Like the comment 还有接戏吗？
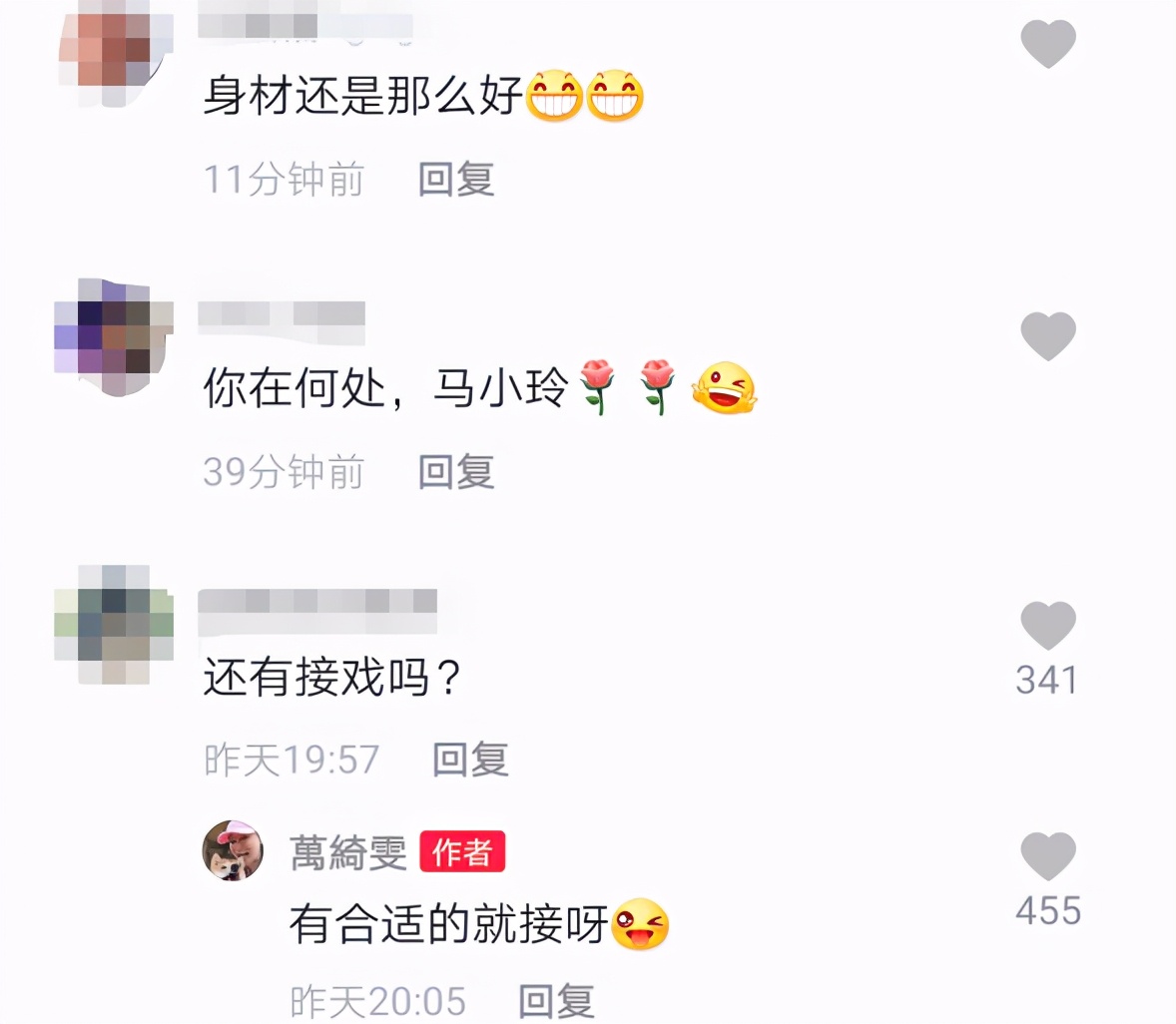This screenshot has height=1024, width=1176. 1047,626
